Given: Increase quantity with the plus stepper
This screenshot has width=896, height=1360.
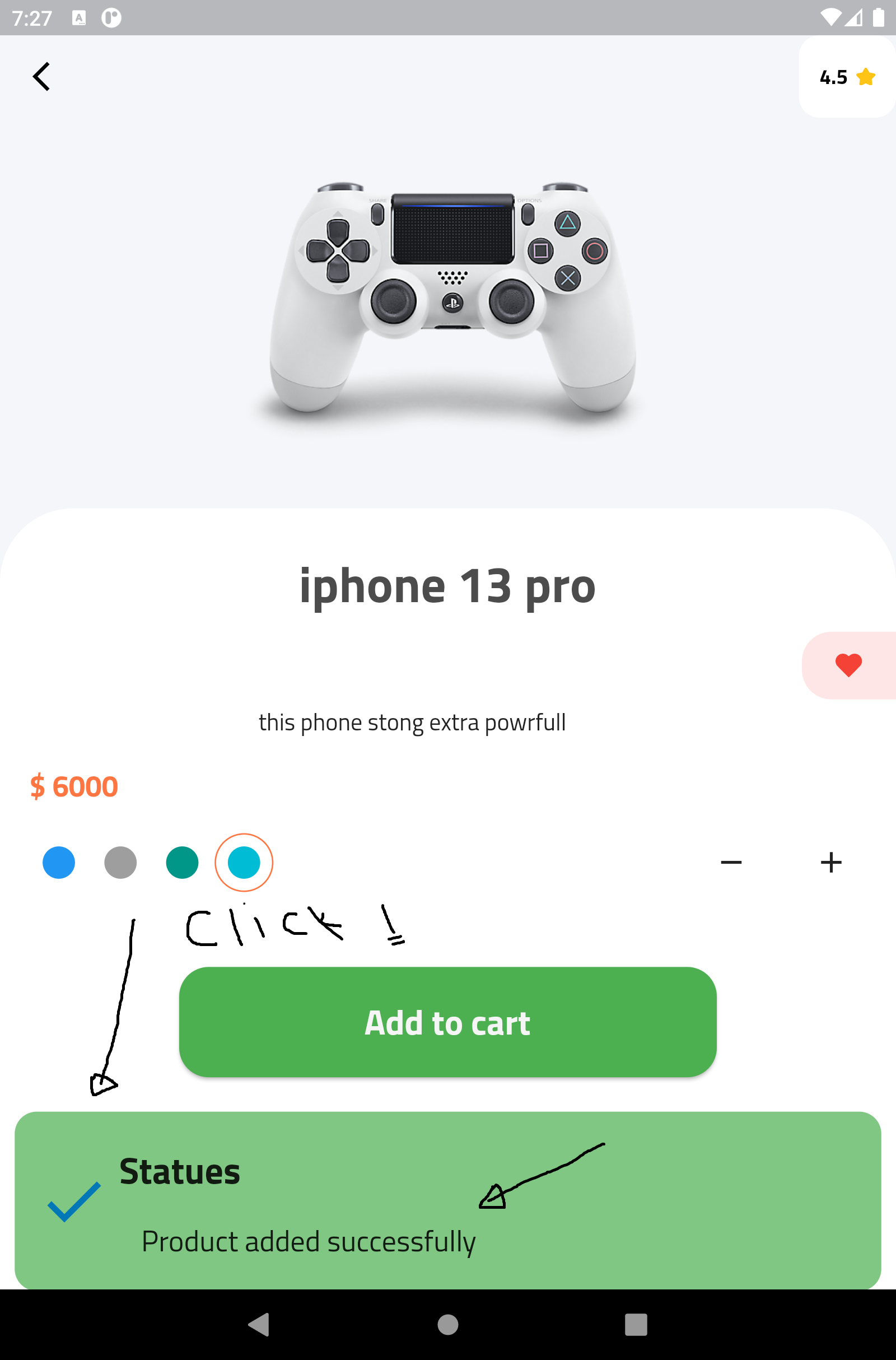Looking at the screenshot, I should click(831, 863).
